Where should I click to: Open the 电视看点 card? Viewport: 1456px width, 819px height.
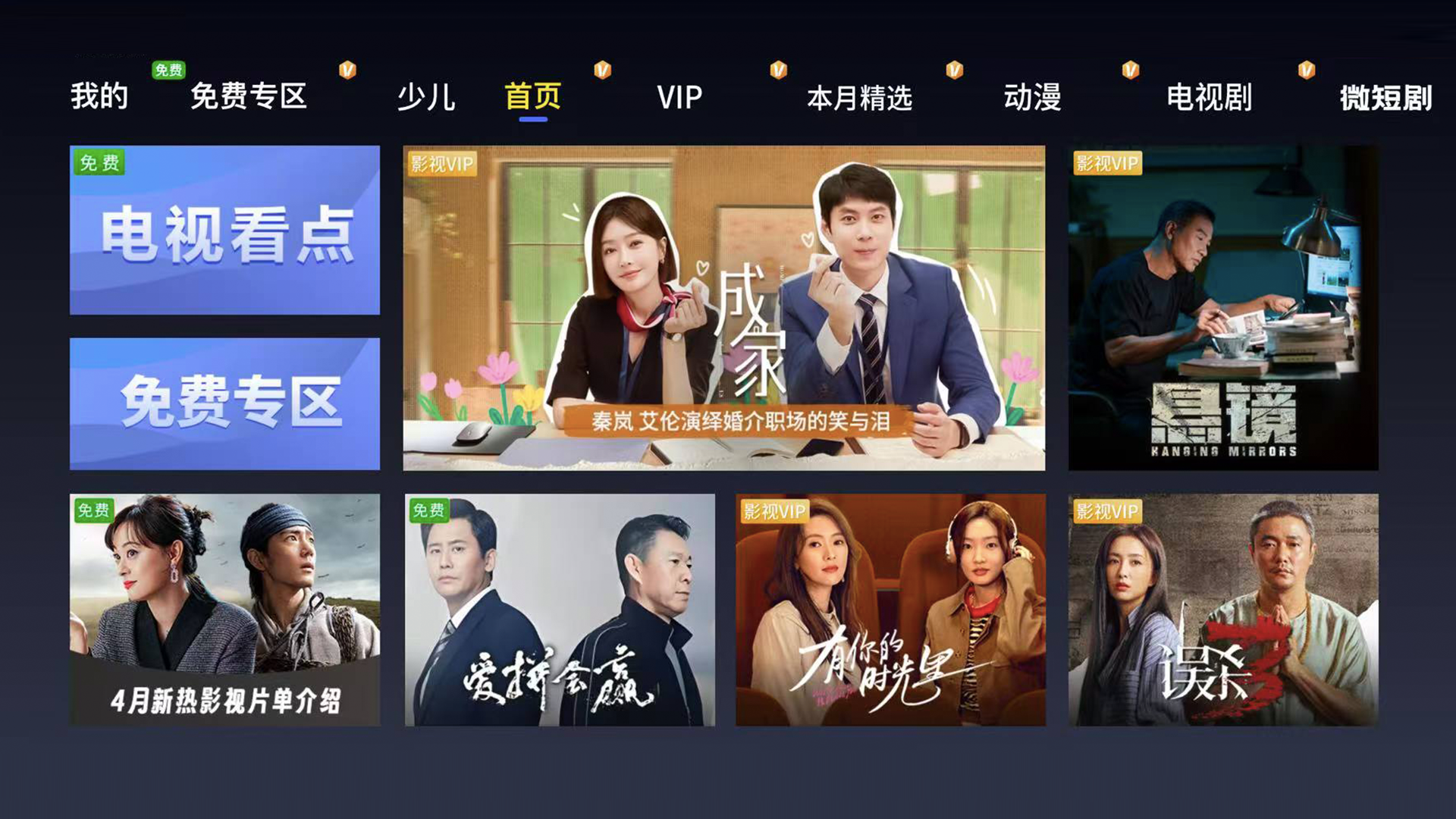[224, 231]
